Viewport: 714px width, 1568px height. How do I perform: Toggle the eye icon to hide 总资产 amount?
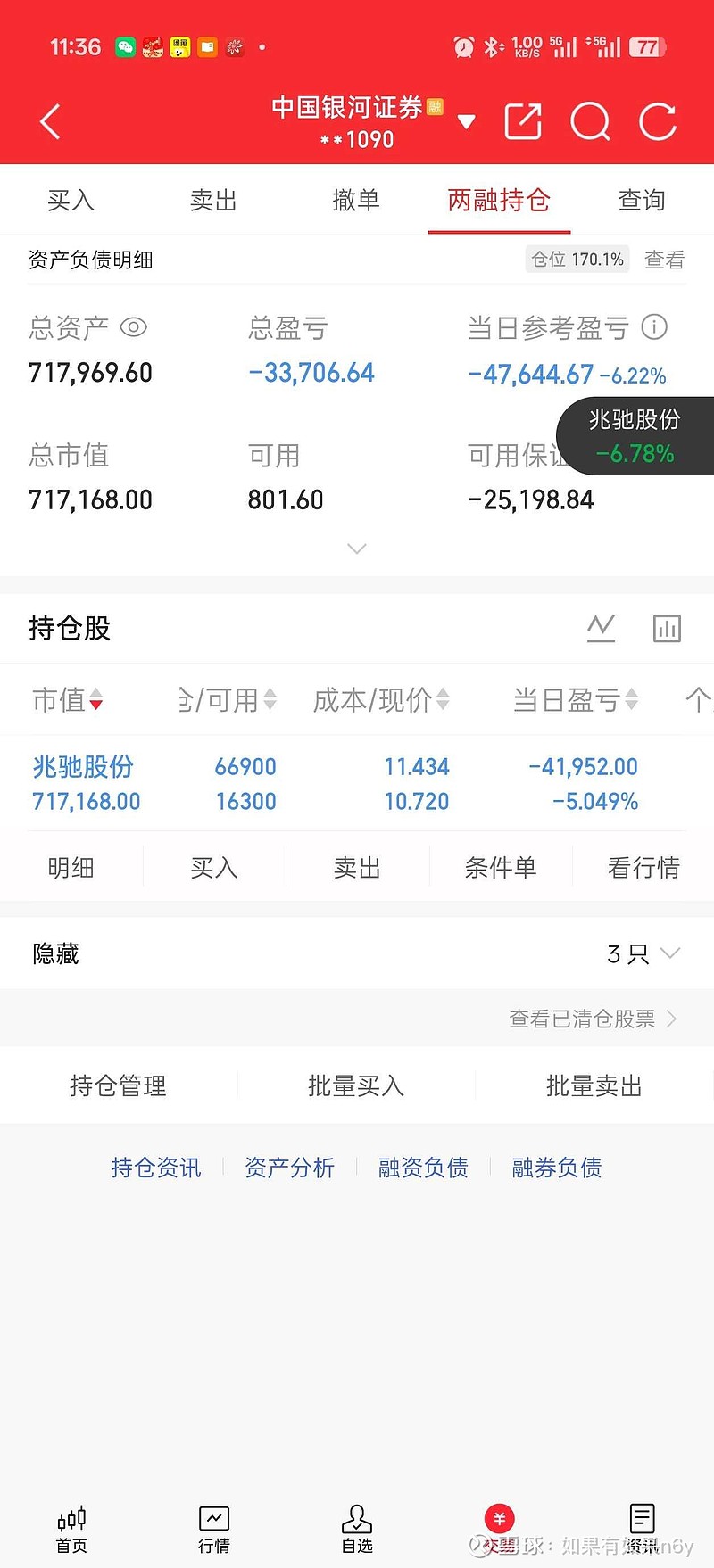point(135,328)
